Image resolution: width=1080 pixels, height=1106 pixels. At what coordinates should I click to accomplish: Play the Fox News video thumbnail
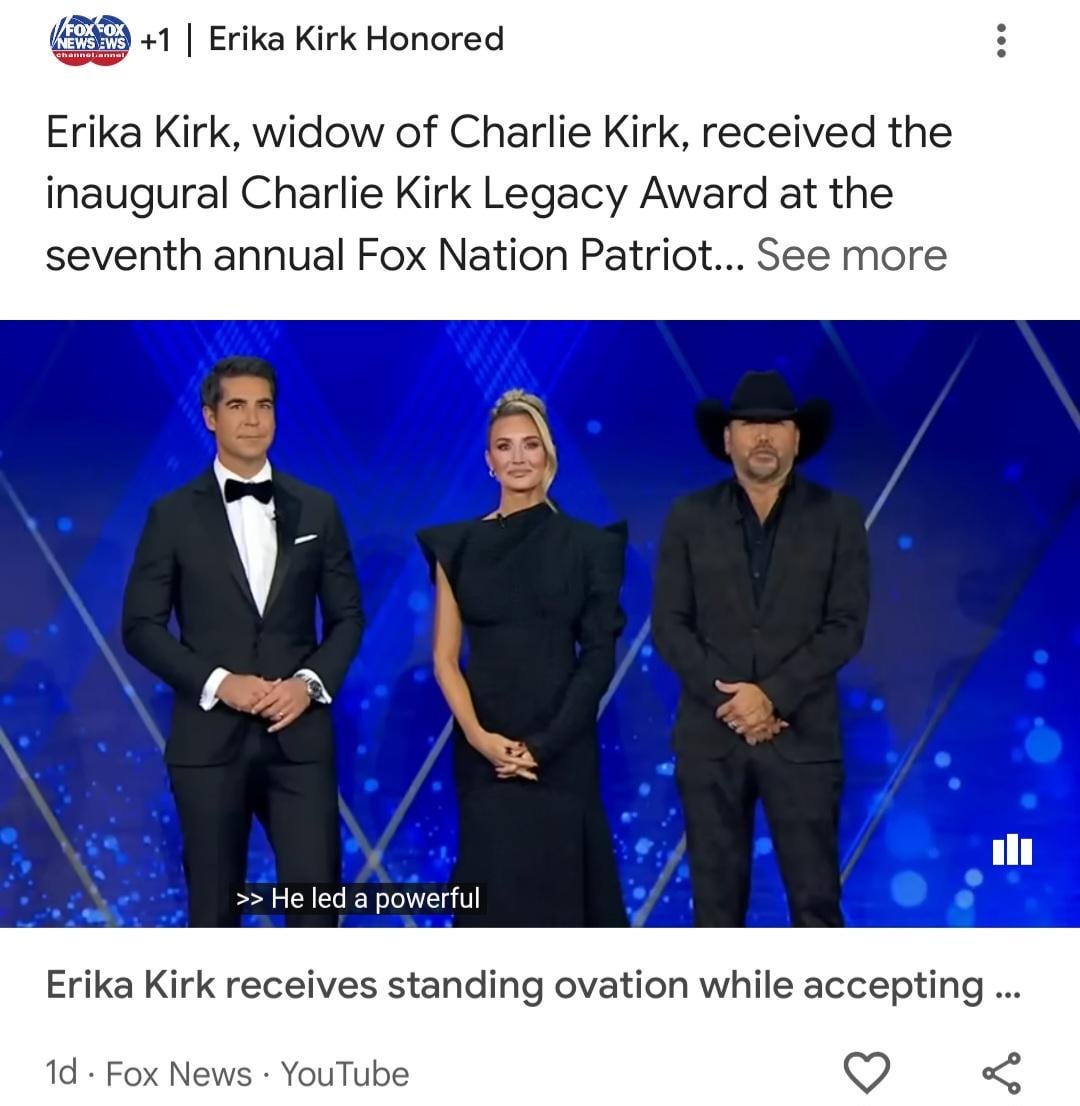click(x=540, y=623)
